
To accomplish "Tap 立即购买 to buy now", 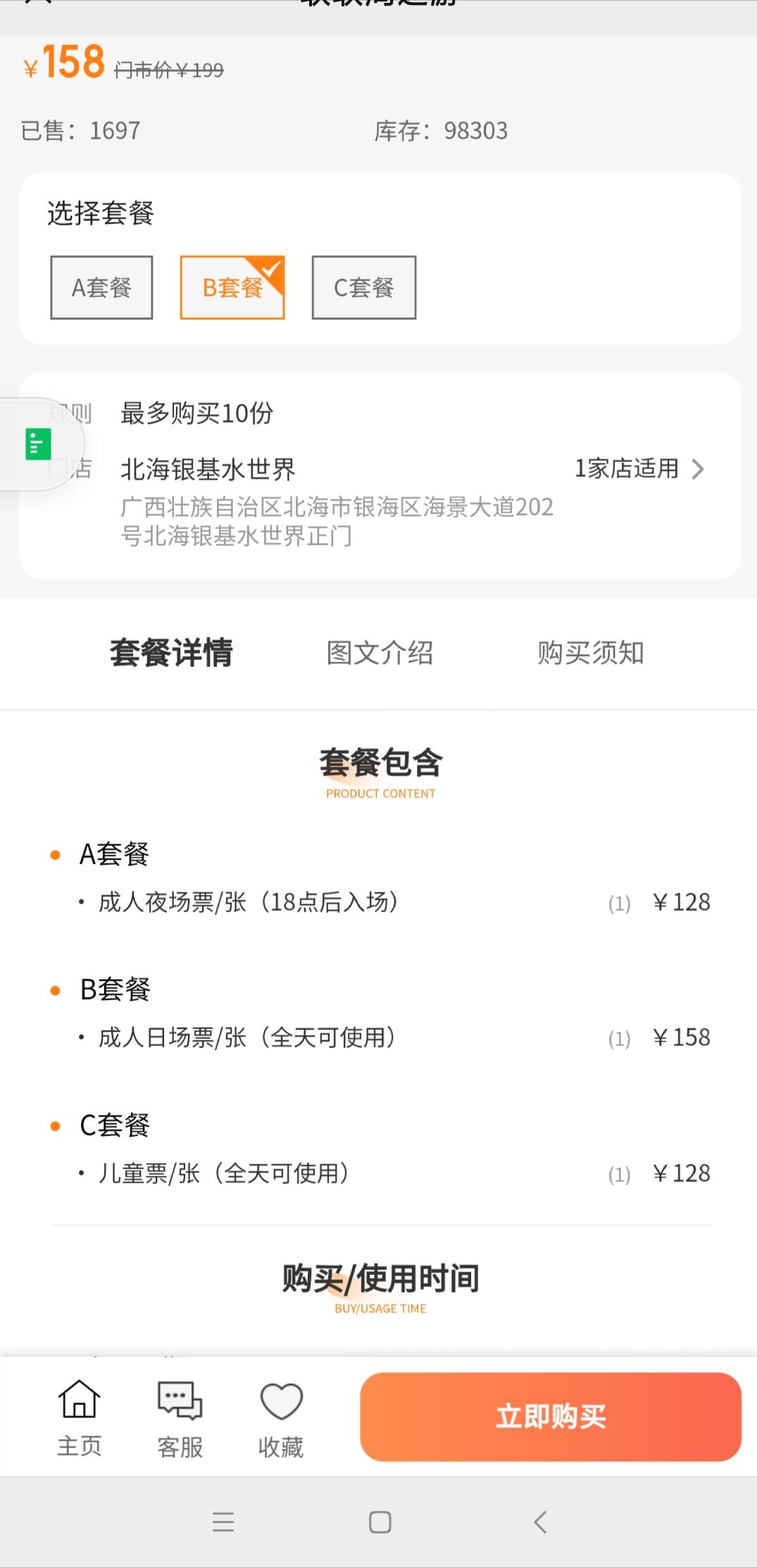I will click(551, 1416).
